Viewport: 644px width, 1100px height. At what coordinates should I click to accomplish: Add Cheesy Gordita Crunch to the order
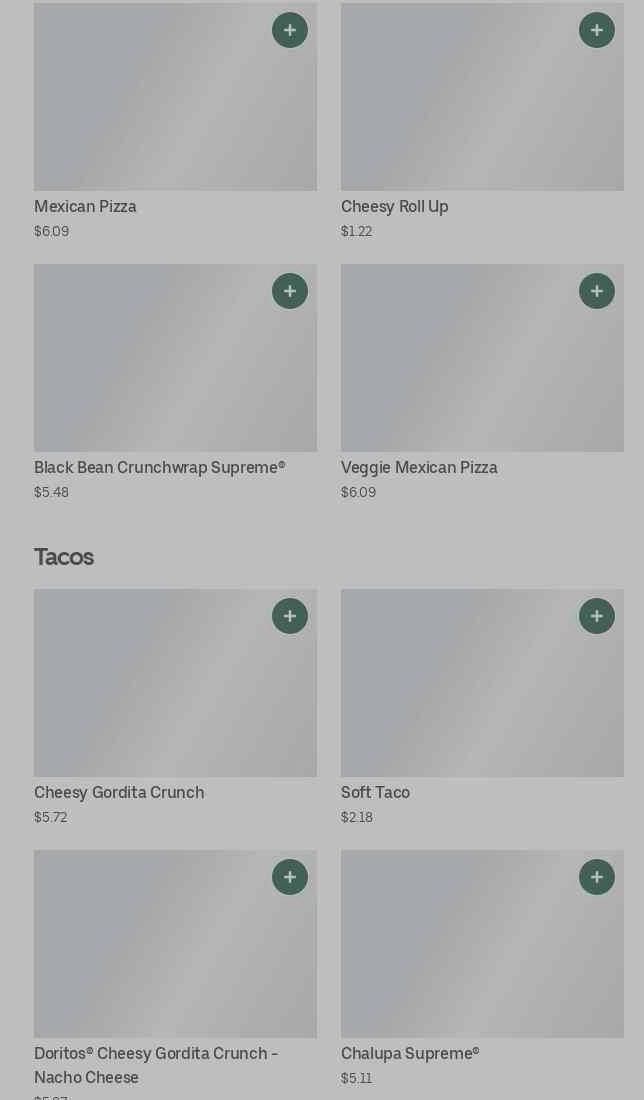click(290, 616)
